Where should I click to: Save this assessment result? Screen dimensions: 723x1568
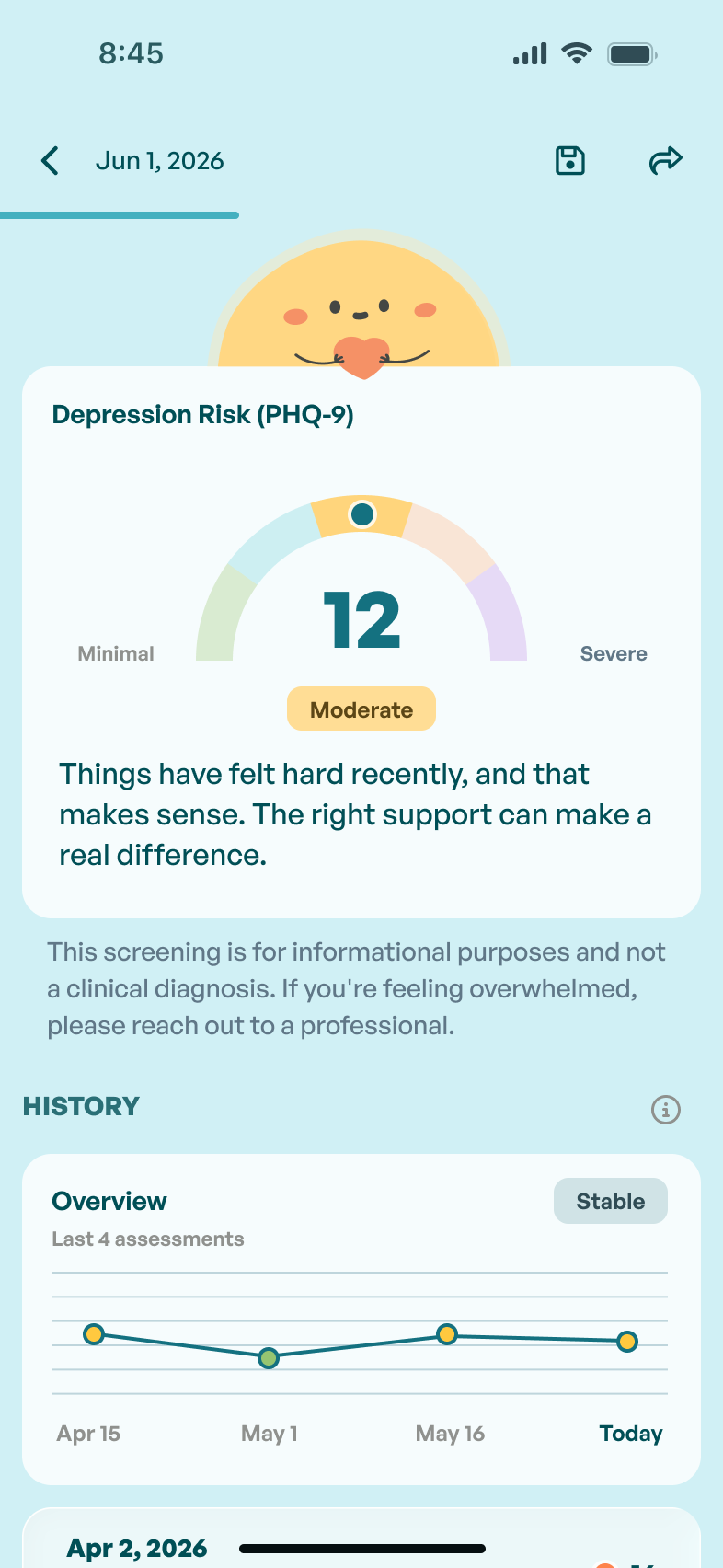tap(570, 160)
